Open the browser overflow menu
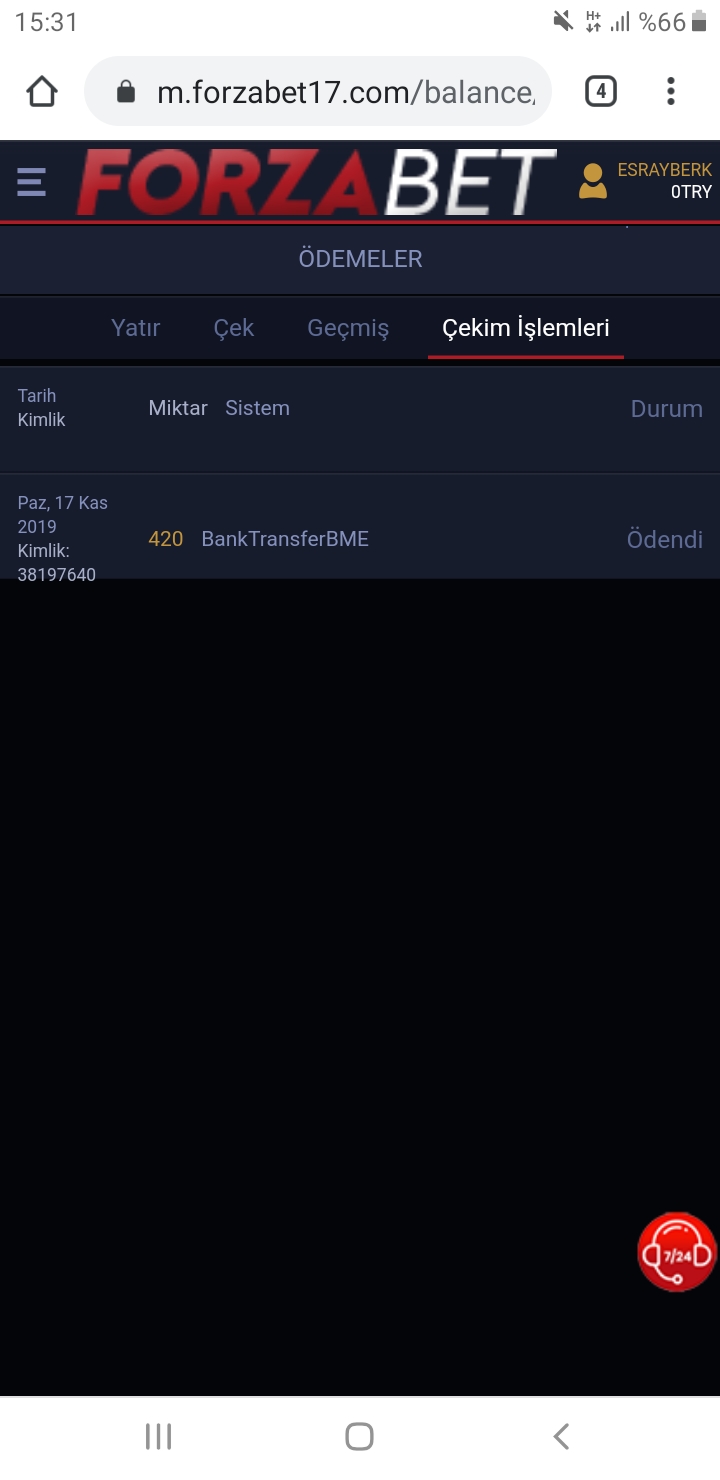 pos(671,92)
